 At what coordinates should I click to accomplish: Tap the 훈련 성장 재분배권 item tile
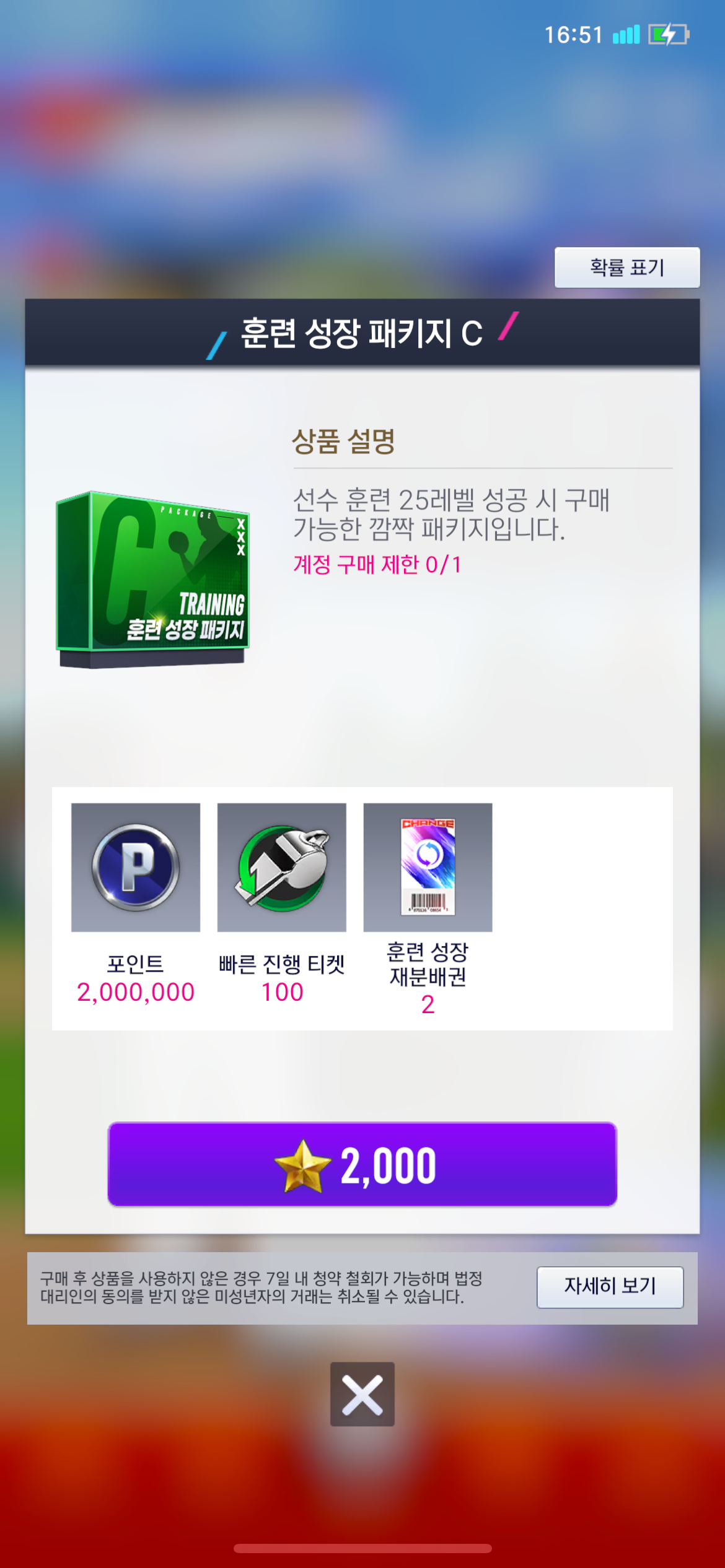pyautogui.click(x=428, y=867)
